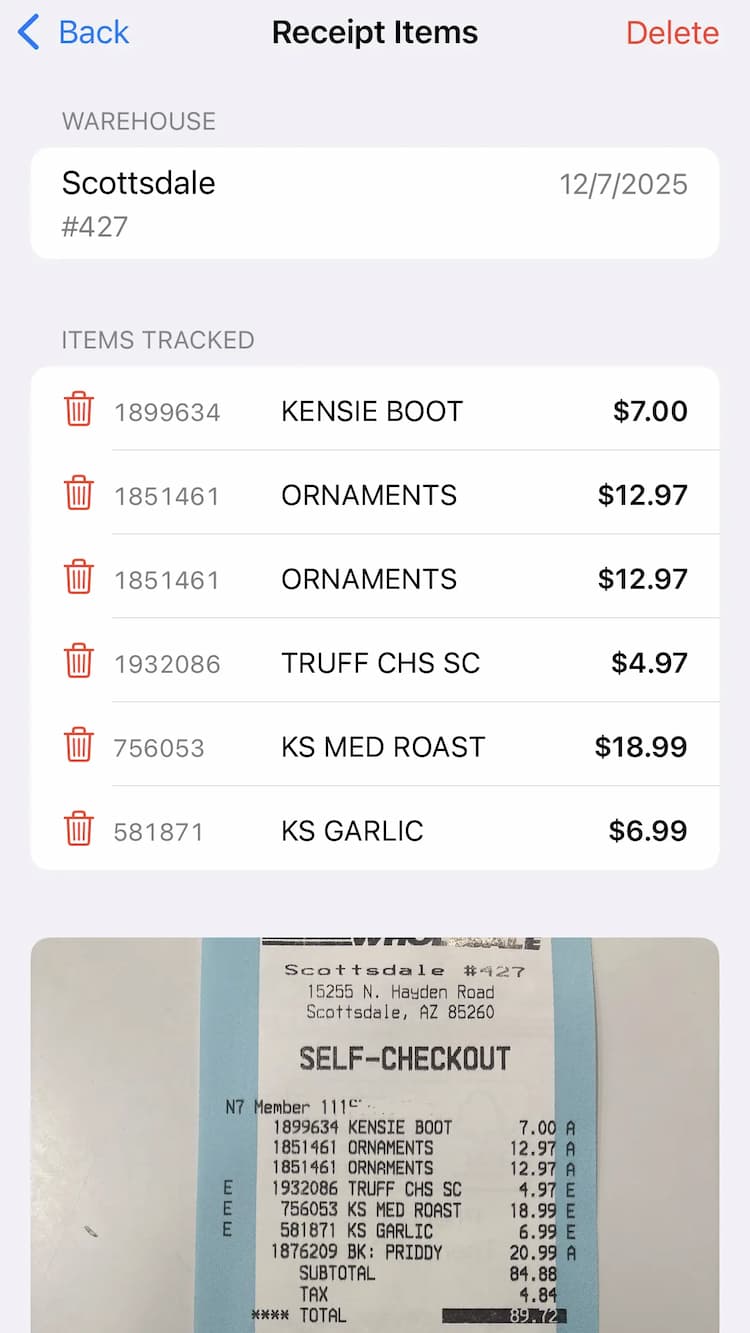The image size is (750, 1333).
Task: Delete TRUFF CHS SC with the trash icon
Action: coord(80,662)
